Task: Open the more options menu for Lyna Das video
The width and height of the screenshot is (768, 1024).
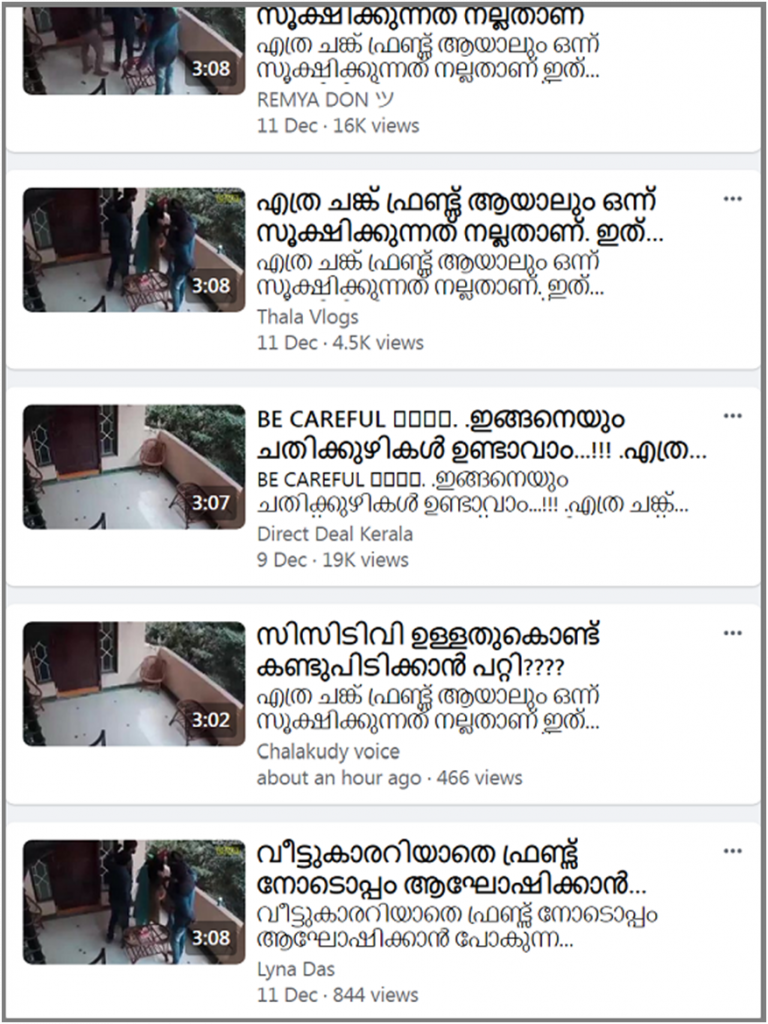Action: click(733, 851)
